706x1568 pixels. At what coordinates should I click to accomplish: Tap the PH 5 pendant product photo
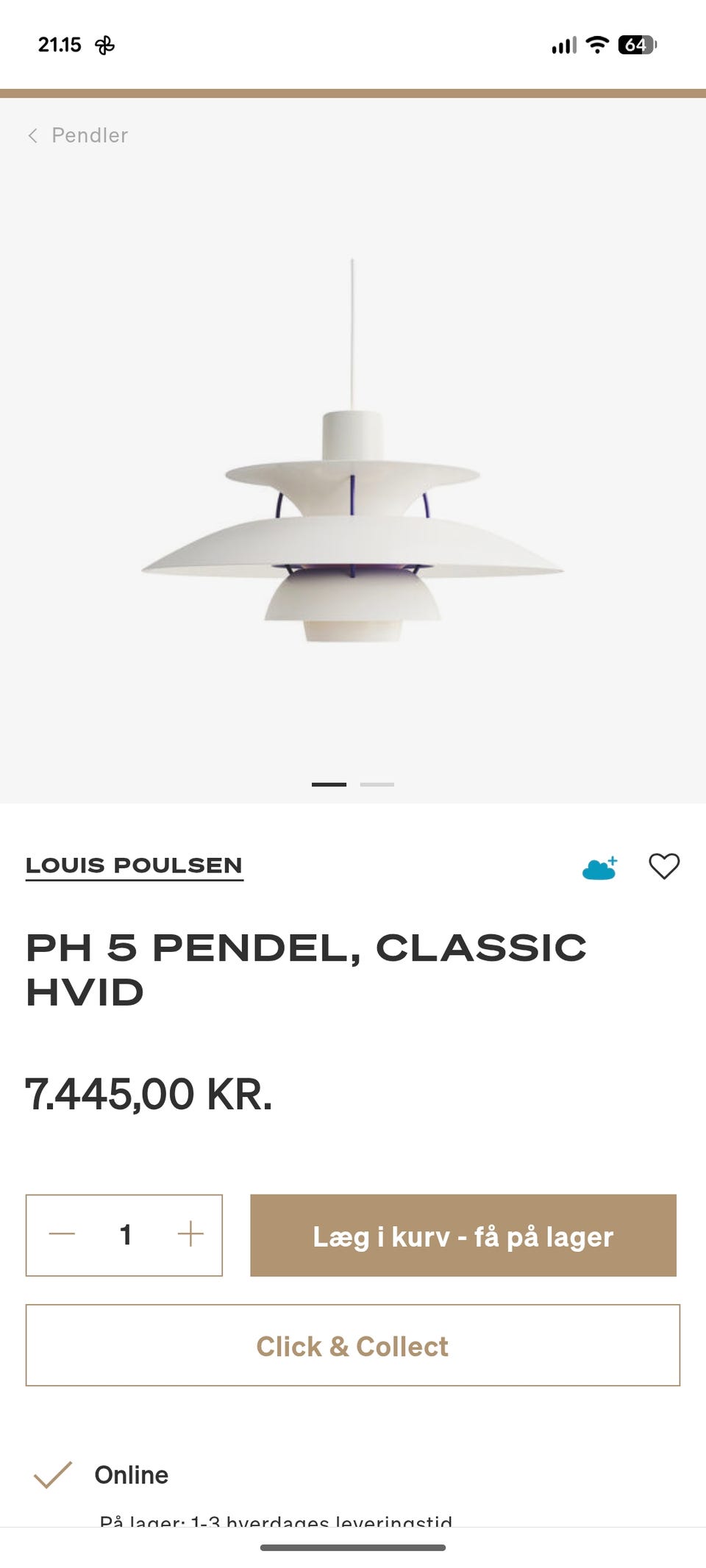[353, 515]
